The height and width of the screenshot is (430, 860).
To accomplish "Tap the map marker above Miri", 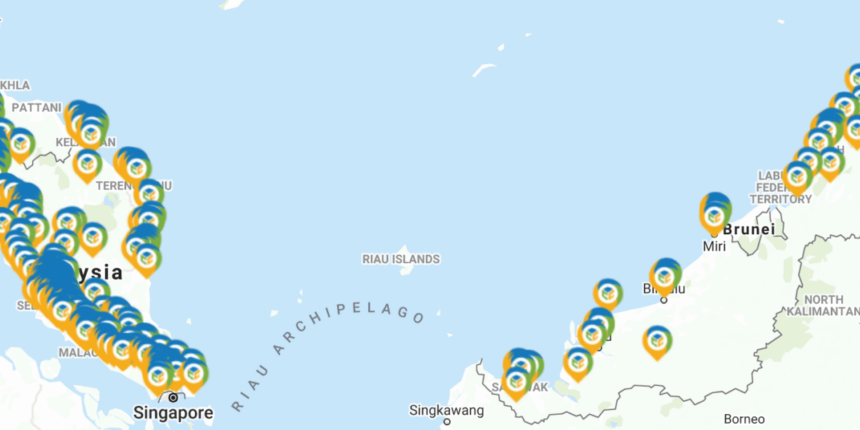I will click(715, 214).
